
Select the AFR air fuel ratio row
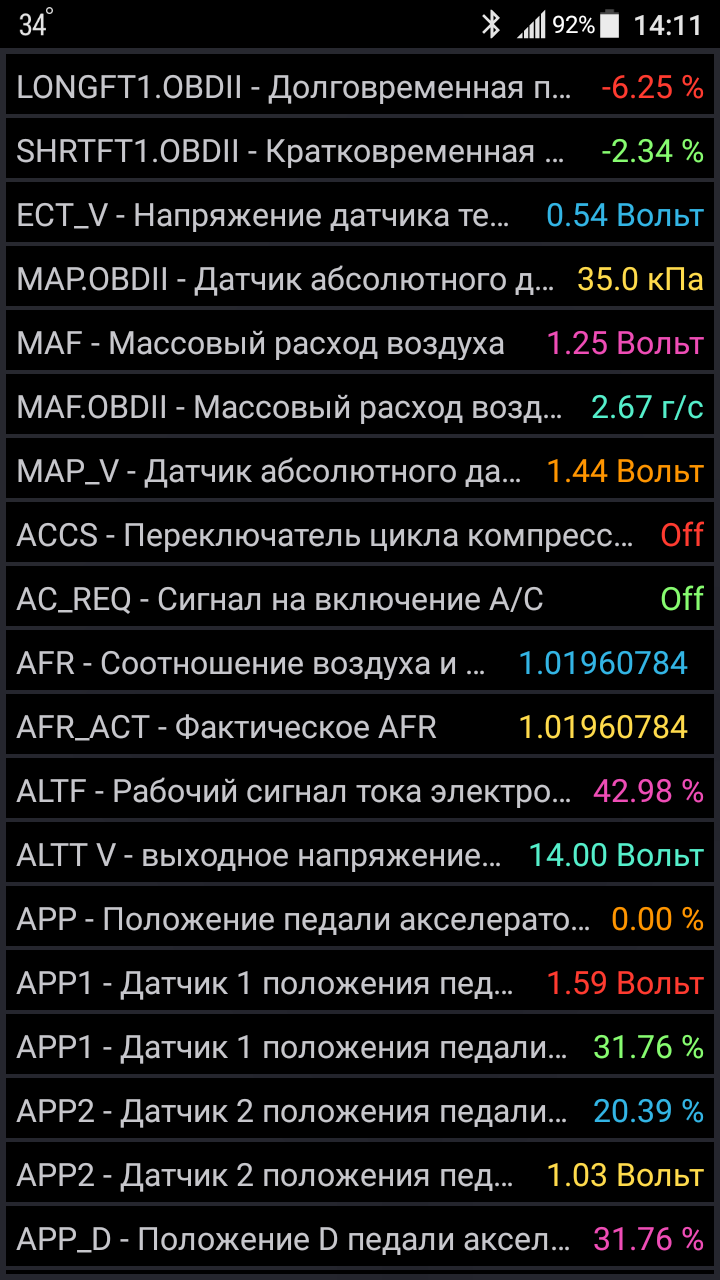point(360,662)
